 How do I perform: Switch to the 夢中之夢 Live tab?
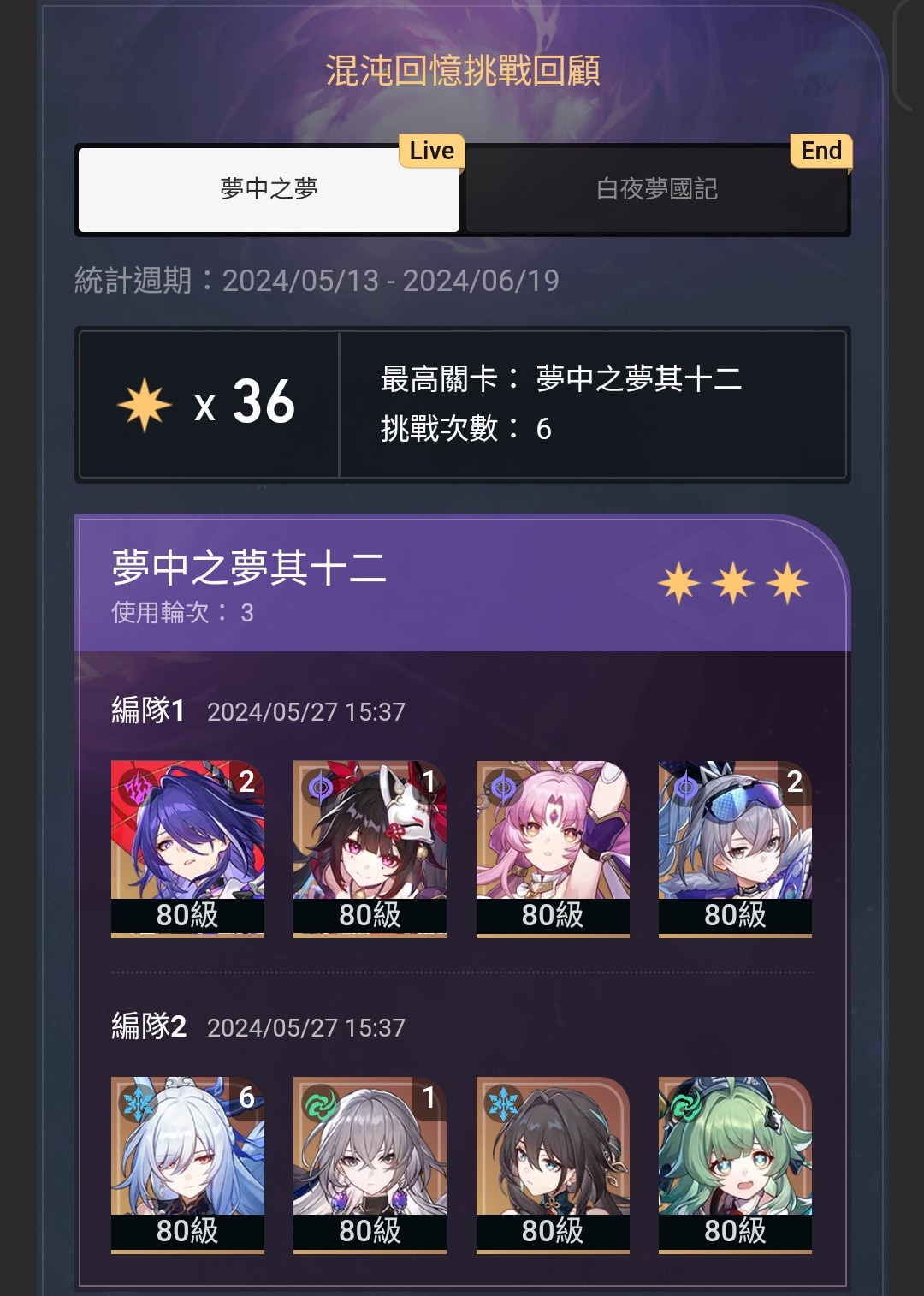[x=269, y=189]
